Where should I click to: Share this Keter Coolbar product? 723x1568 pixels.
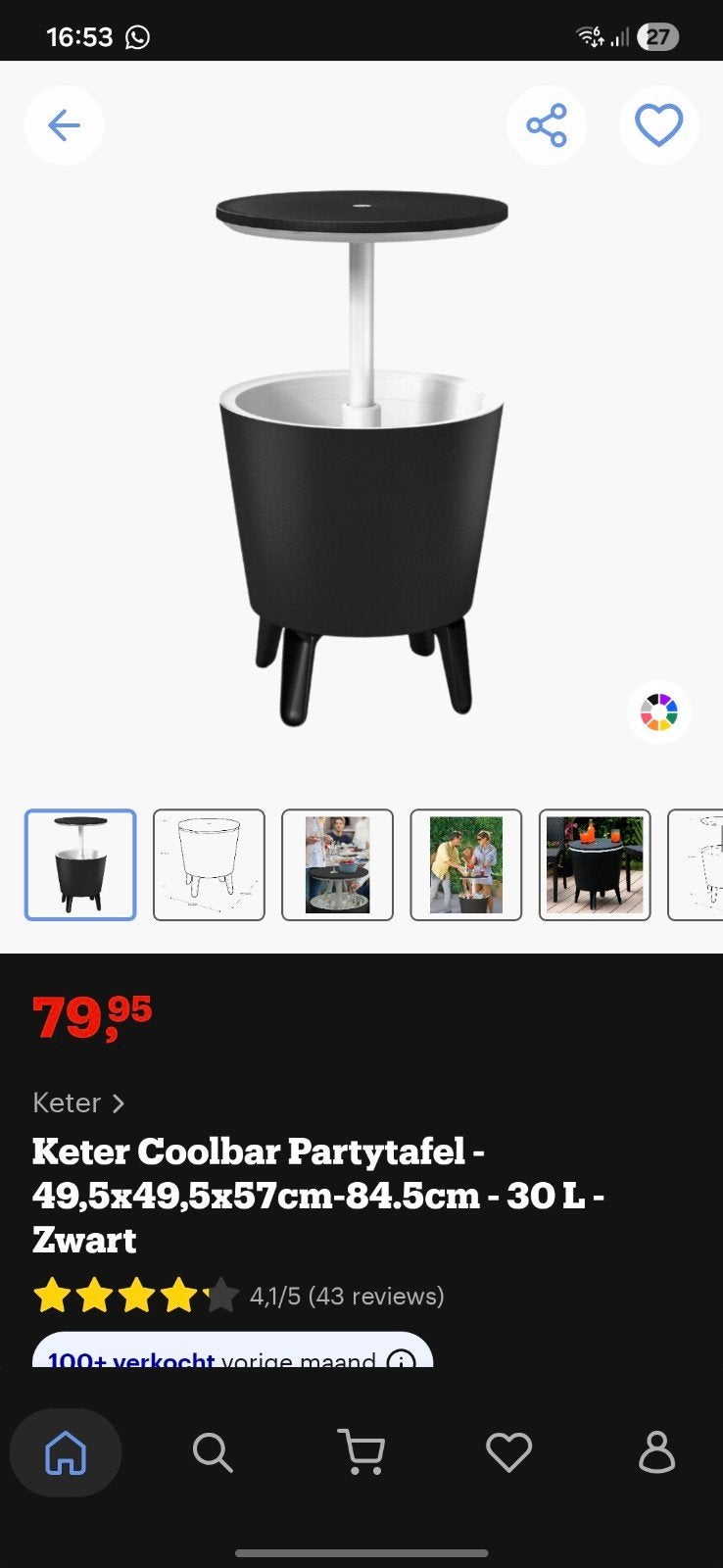coord(547,125)
